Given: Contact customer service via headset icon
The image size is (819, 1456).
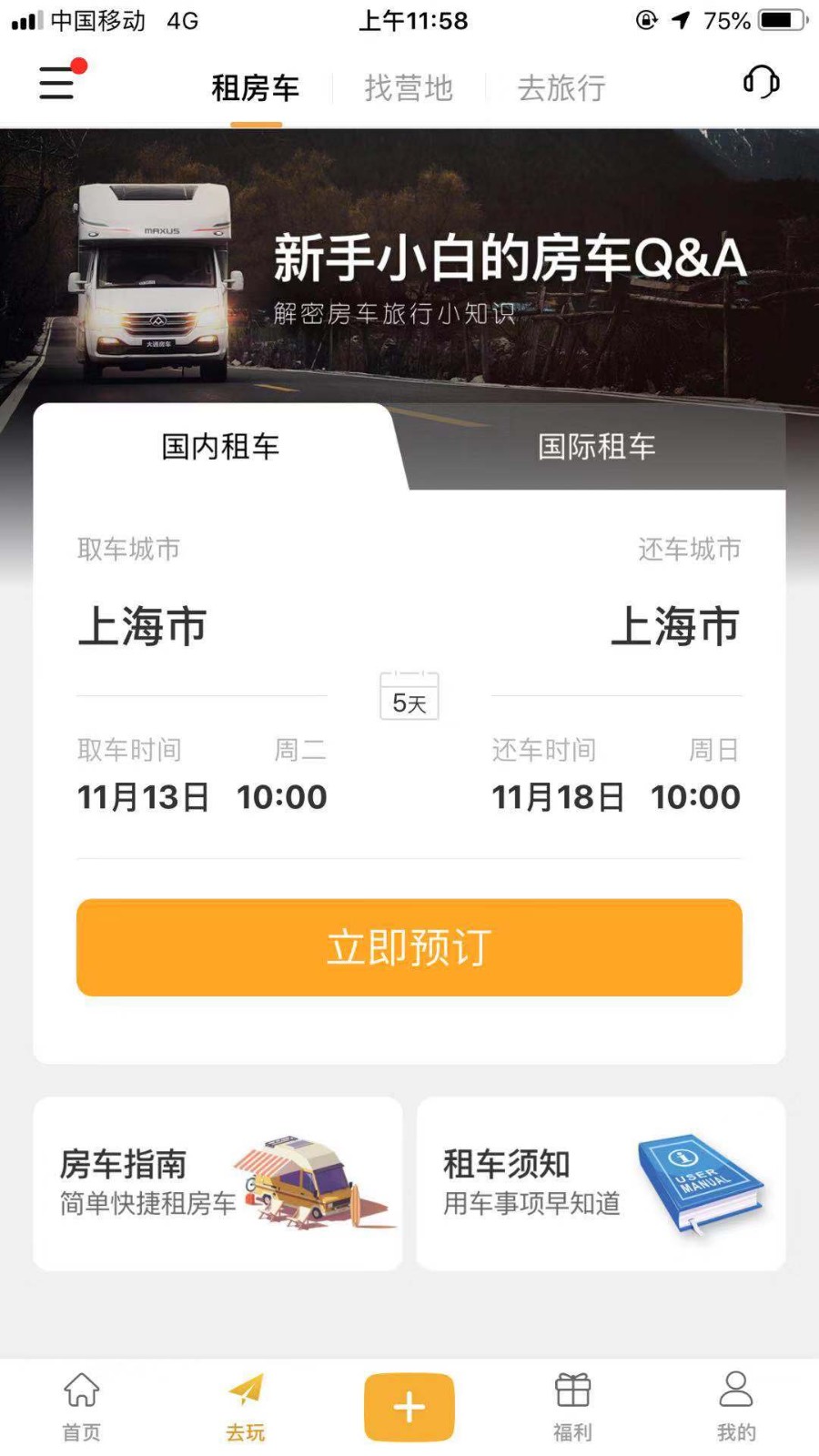Looking at the screenshot, I should 761,83.
